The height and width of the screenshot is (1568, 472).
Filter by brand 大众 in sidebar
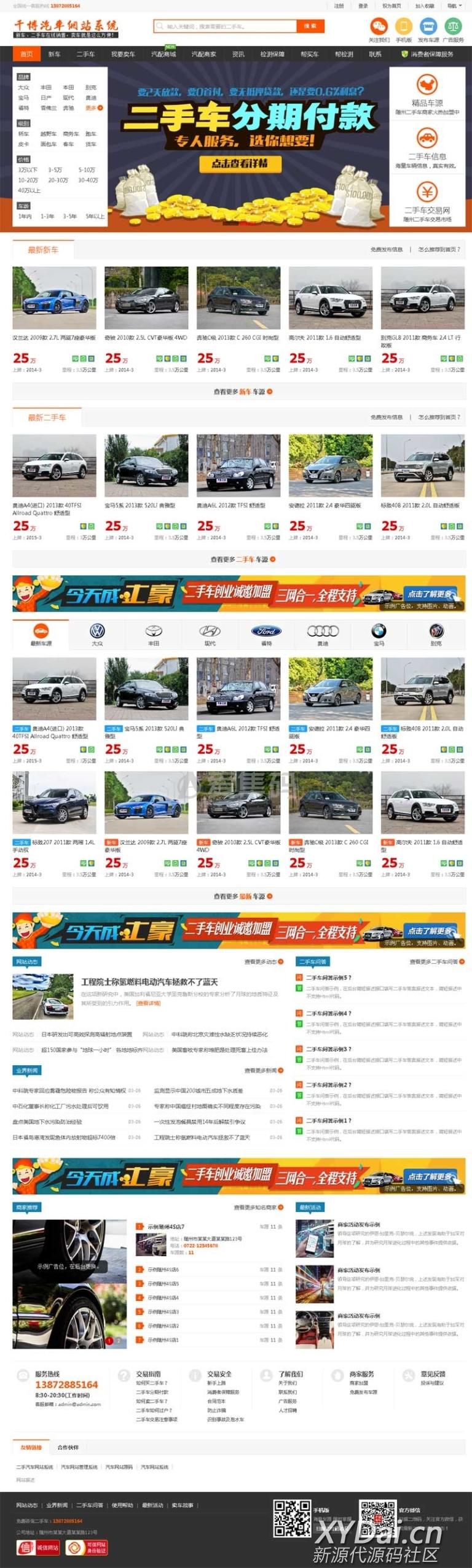coord(23,87)
